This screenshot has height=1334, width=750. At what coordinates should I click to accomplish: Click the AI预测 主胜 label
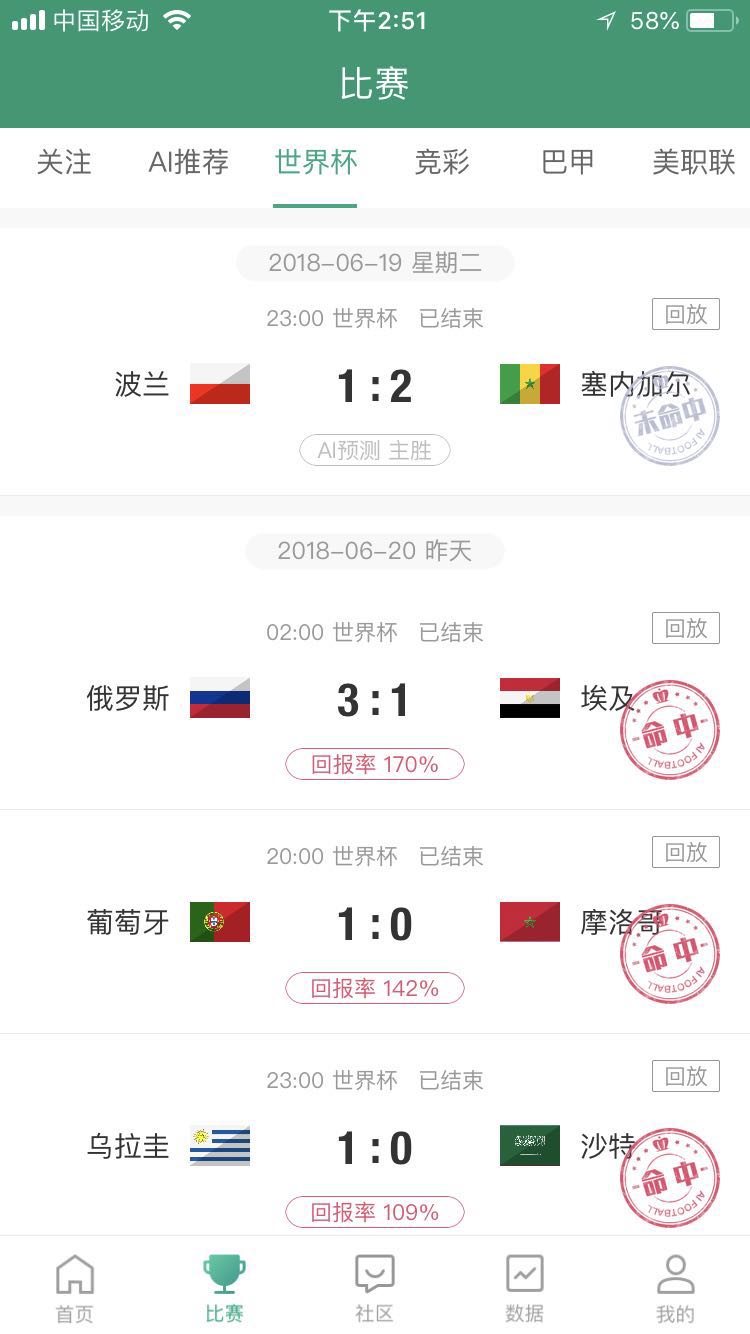coord(374,450)
